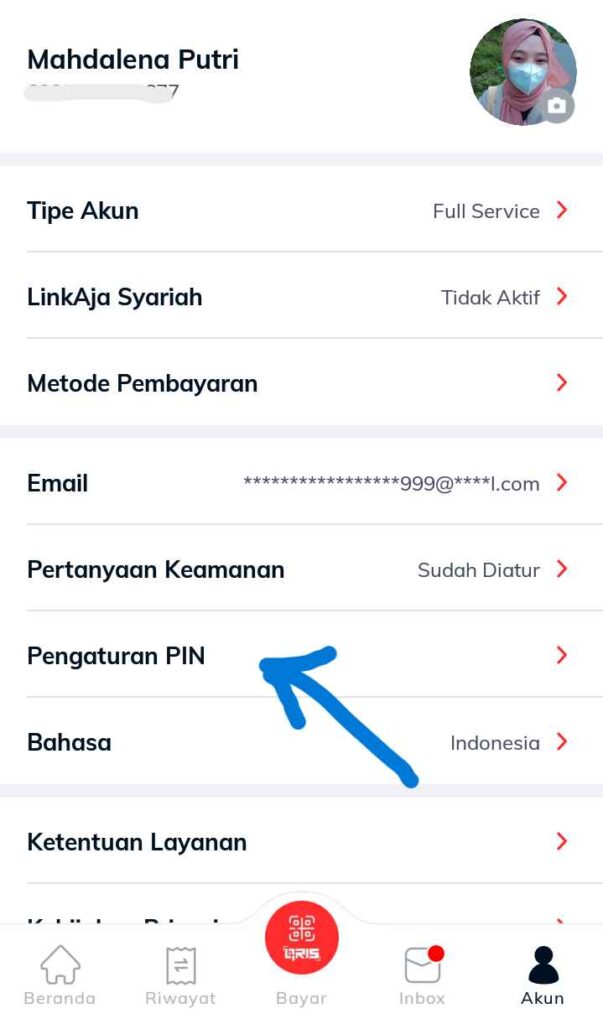This screenshot has height=1024, width=603.
Task: Open LinkAja Syariah row
Action: pyautogui.click(x=300, y=297)
